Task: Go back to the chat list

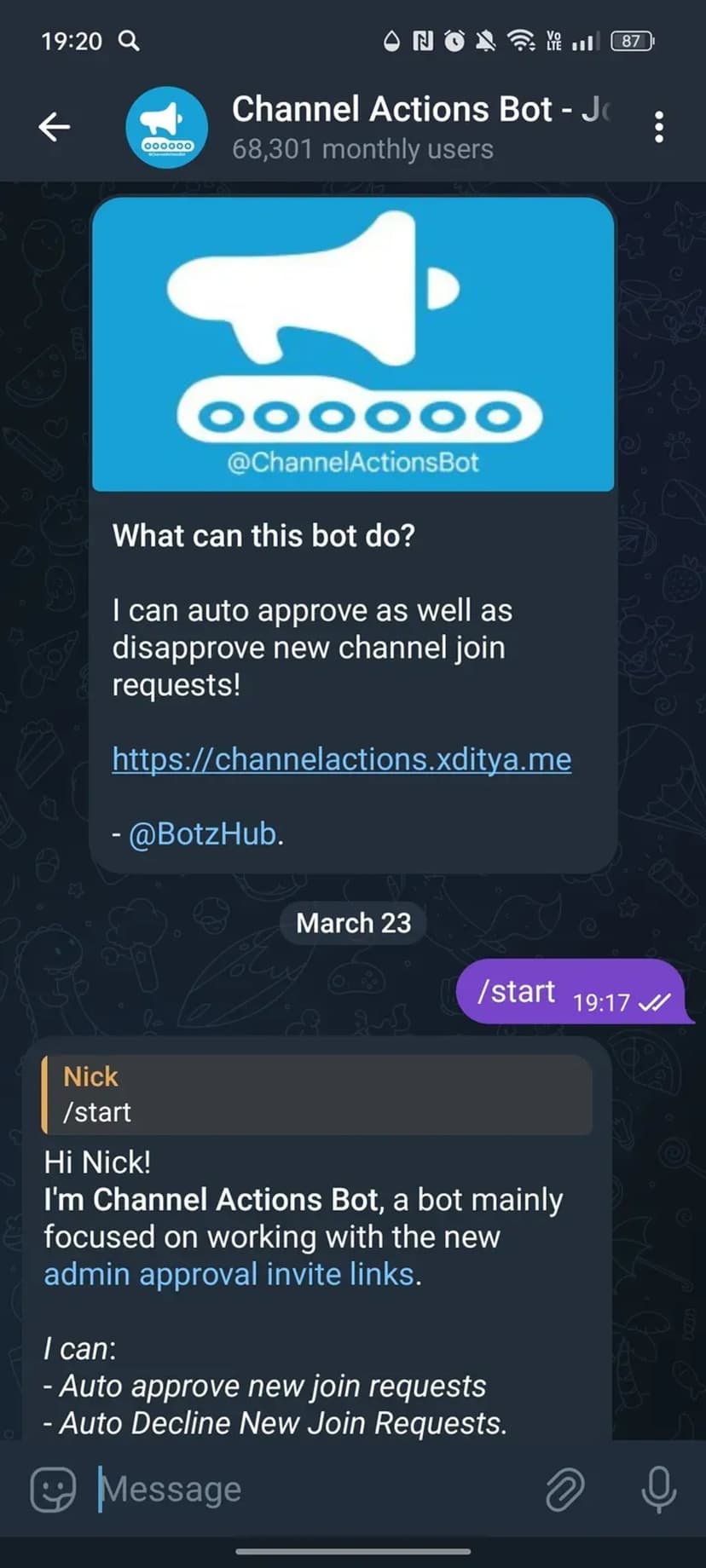Action: coord(54,127)
